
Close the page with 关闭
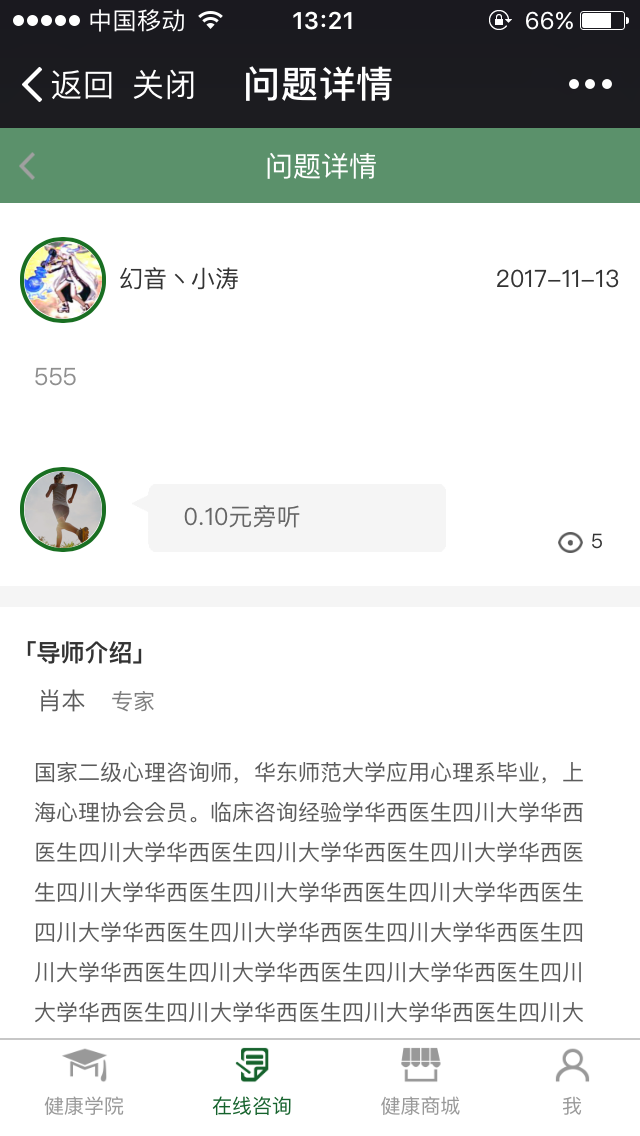(164, 85)
